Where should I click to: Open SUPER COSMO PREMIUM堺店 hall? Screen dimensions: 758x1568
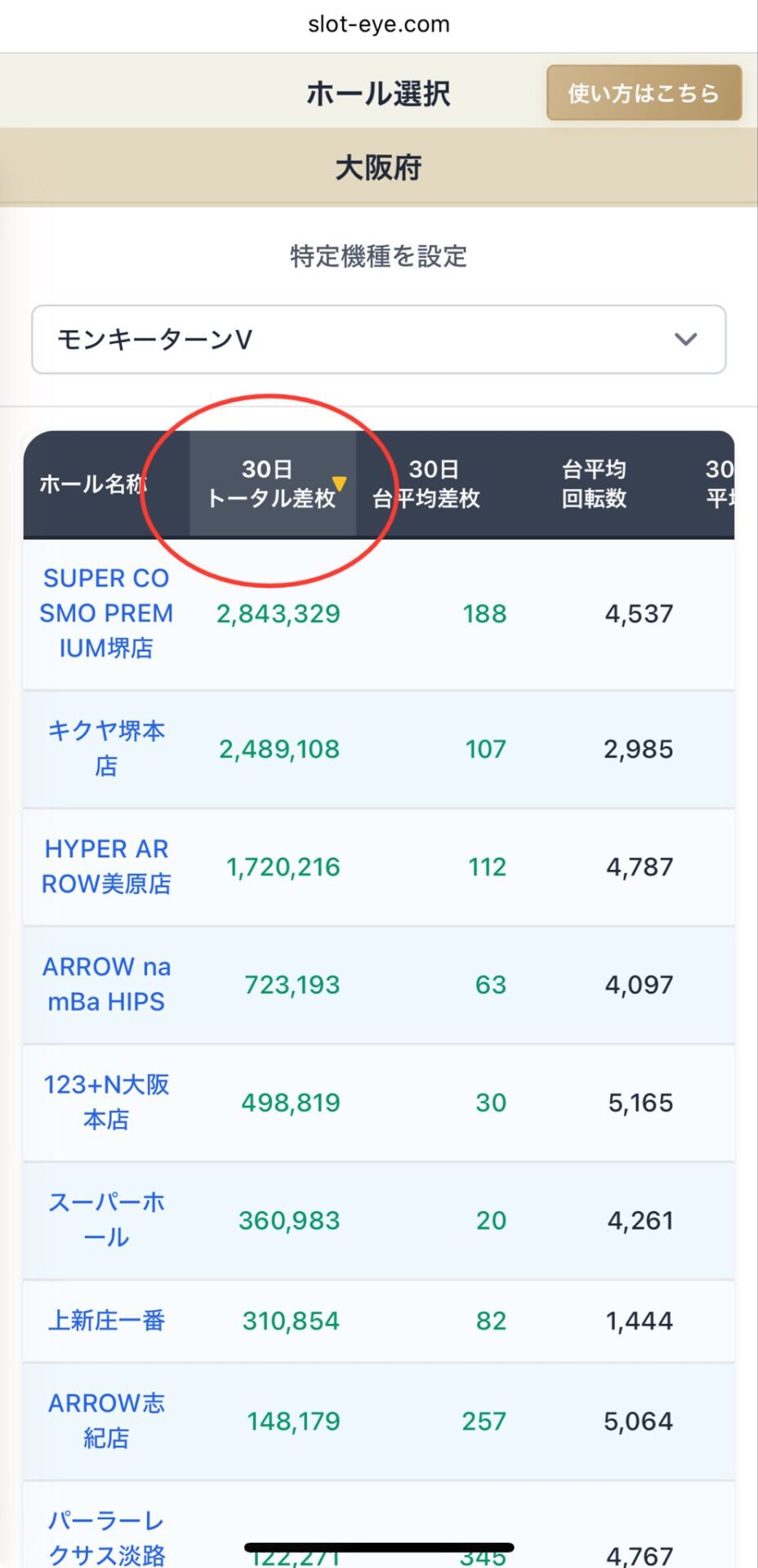(x=106, y=613)
